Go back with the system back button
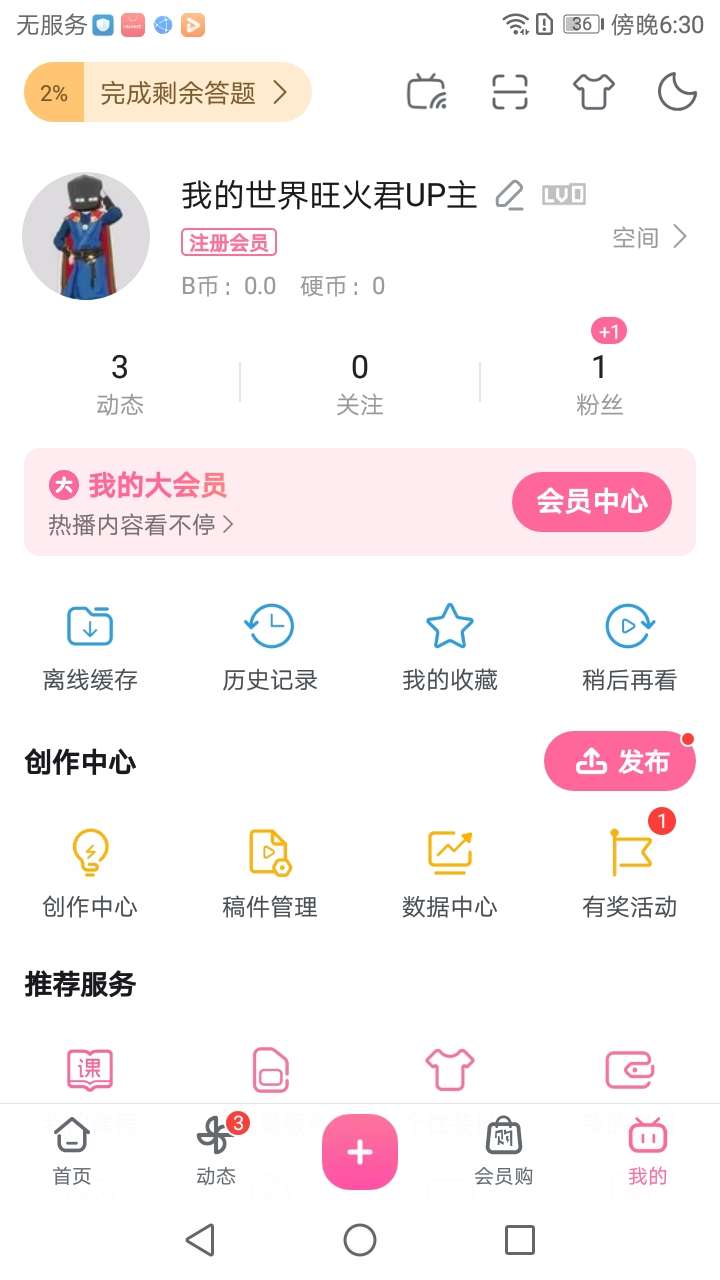This screenshot has height=1280, width=720. pyautogui.click(x=200, y=1241)
